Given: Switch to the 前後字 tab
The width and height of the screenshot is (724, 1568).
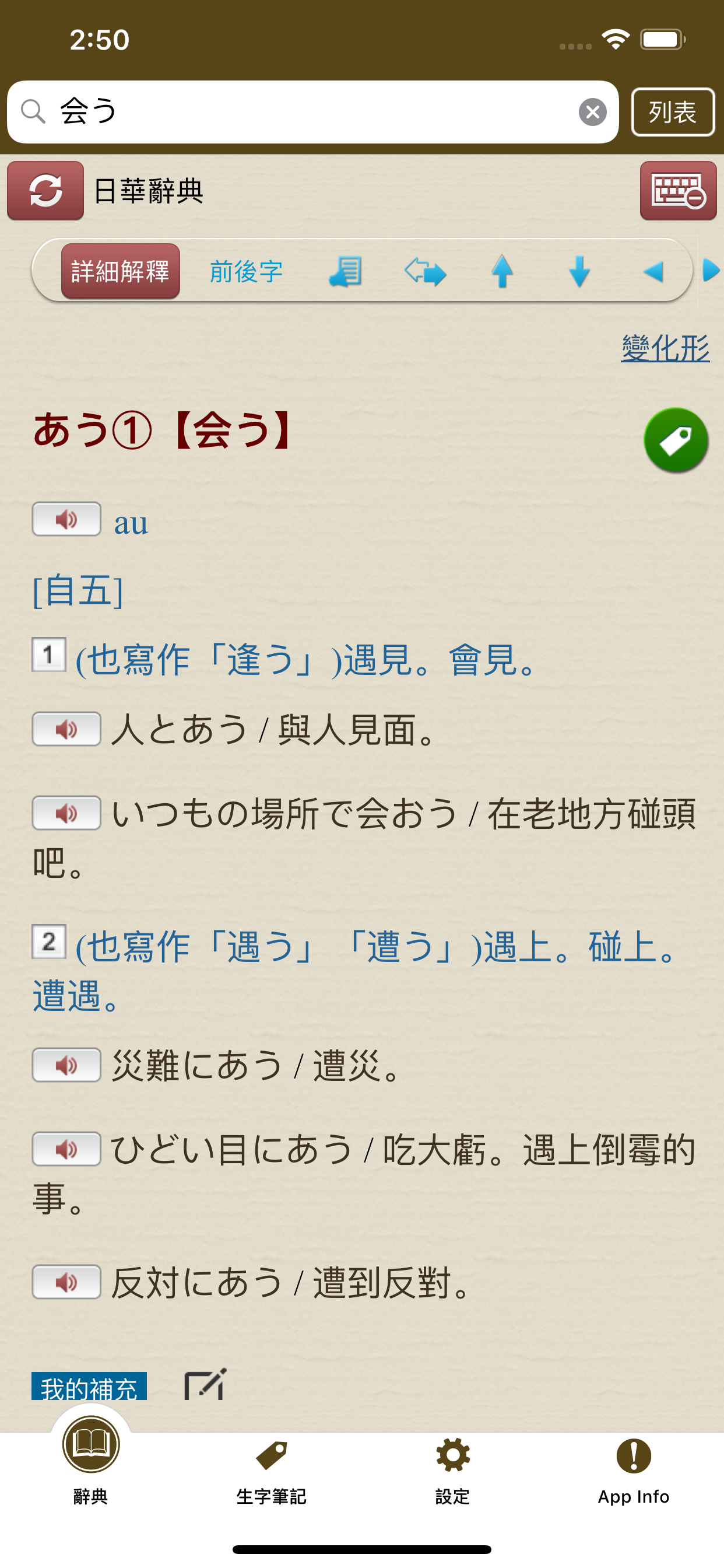Looking at the screenshot, I should point(246,271).
